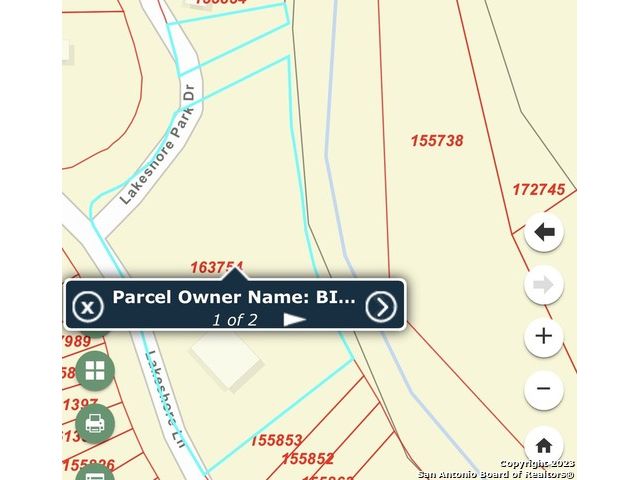The height and width of the screenshot is (480, 640).
Task: Expand the popup with the white triangle arrow
Action: tap(294, 320)
